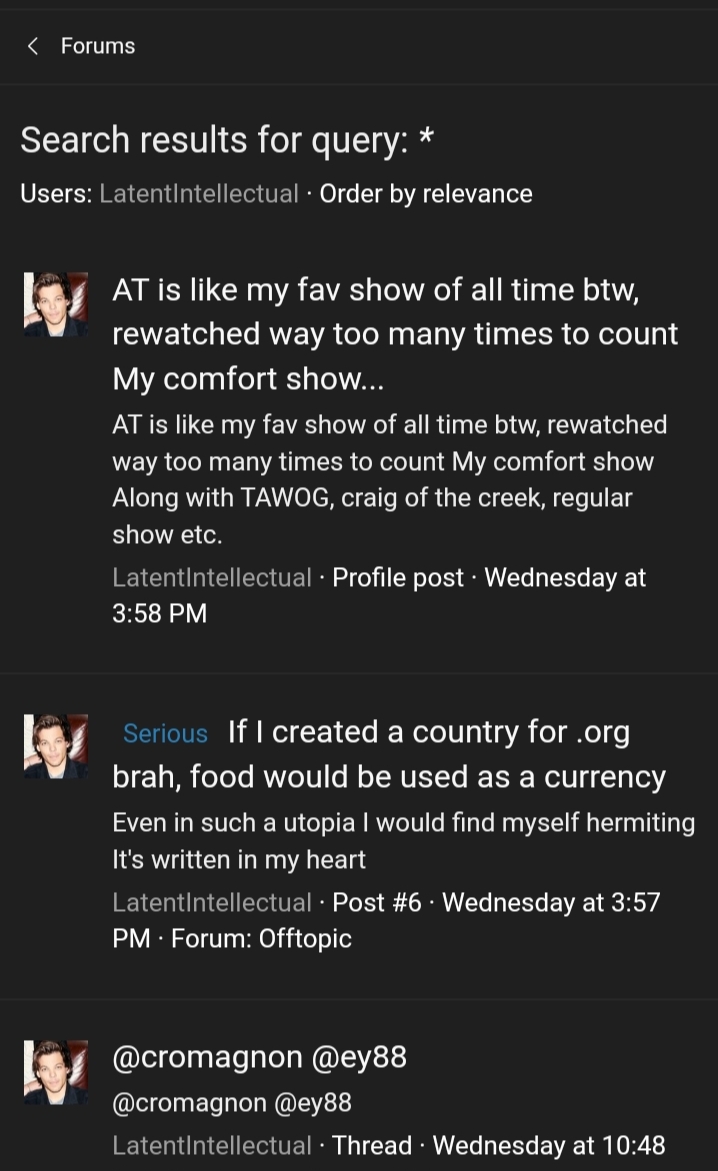Open the Offtopic forum link

(x=305, y=939)
